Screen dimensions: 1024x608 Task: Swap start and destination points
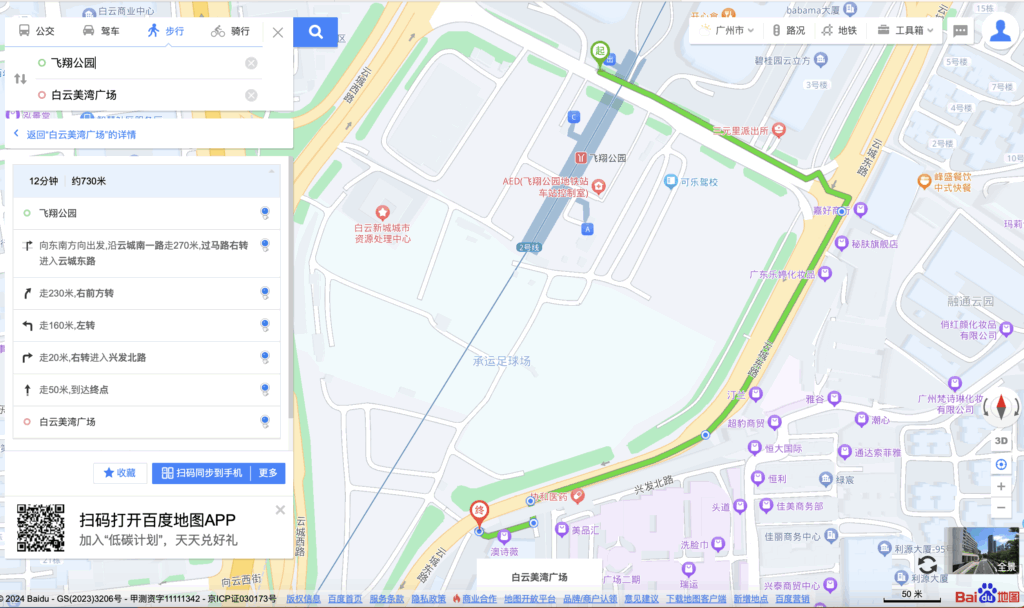pos(20,79)
